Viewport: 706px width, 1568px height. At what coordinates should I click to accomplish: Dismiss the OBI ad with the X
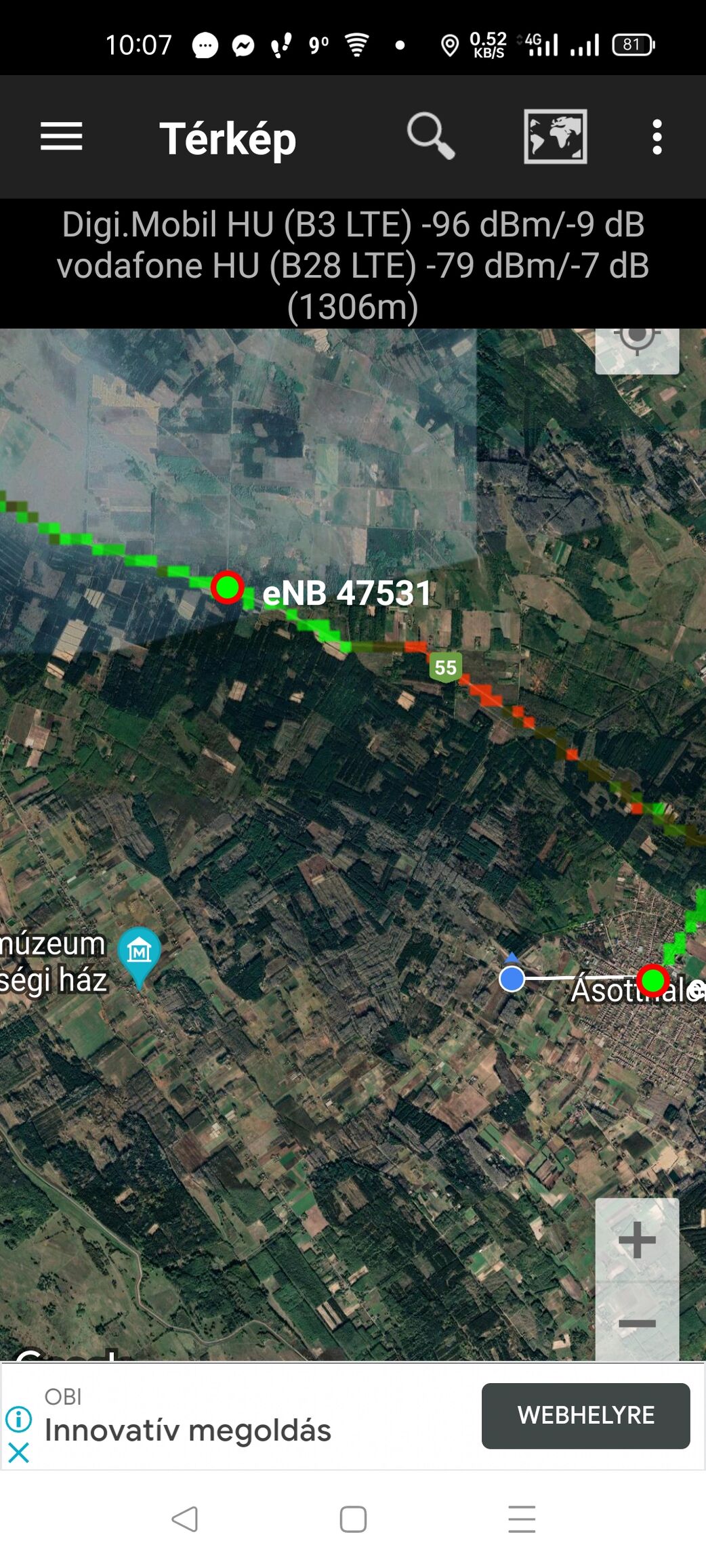(x=18, y=1452)
